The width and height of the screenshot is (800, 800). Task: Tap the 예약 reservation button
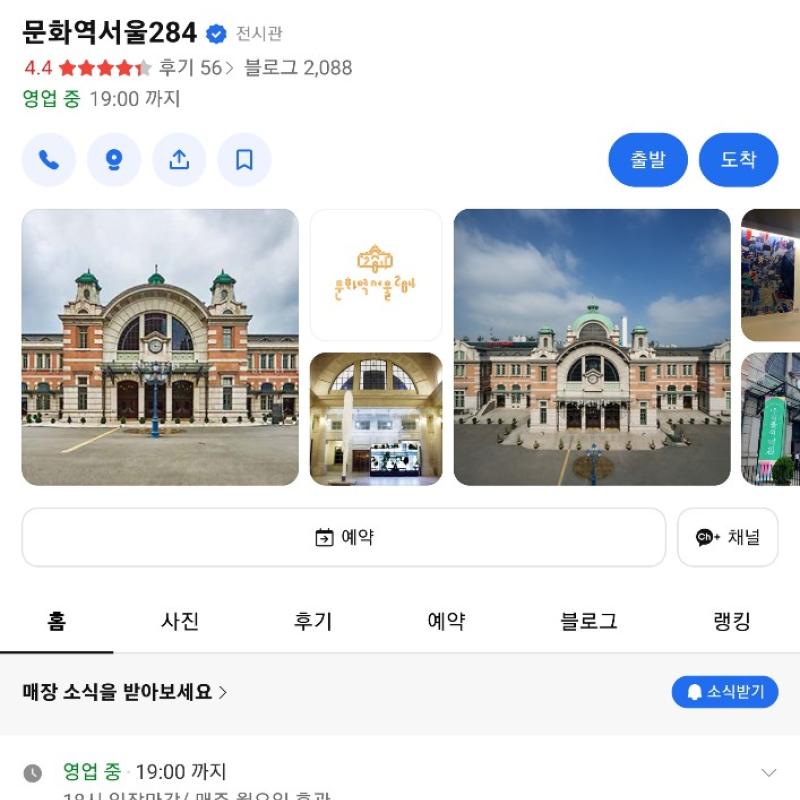(344, 537)
